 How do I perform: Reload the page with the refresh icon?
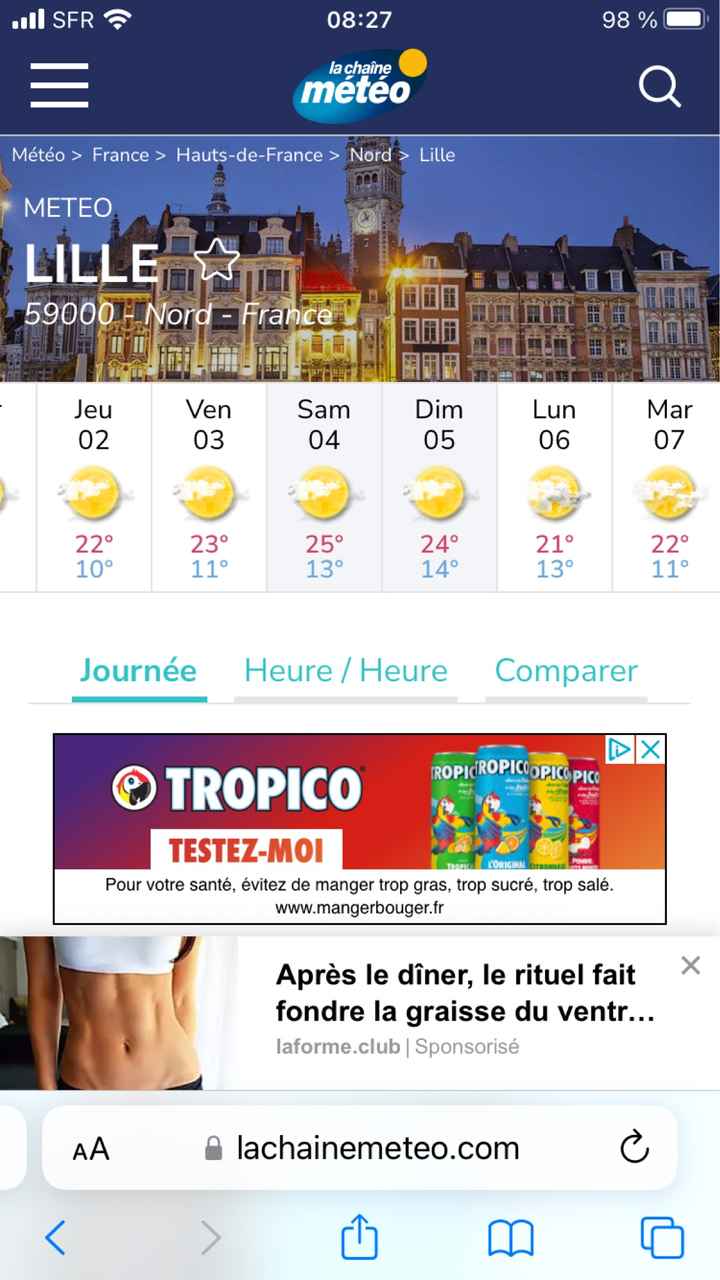pos(635,1148)
